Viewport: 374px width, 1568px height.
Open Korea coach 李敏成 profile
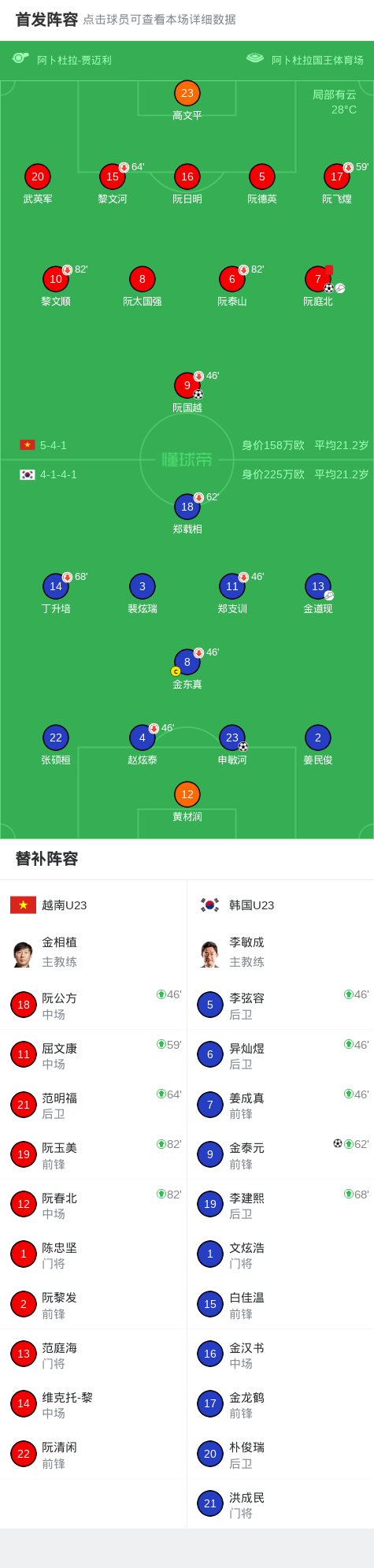point(280,952)
